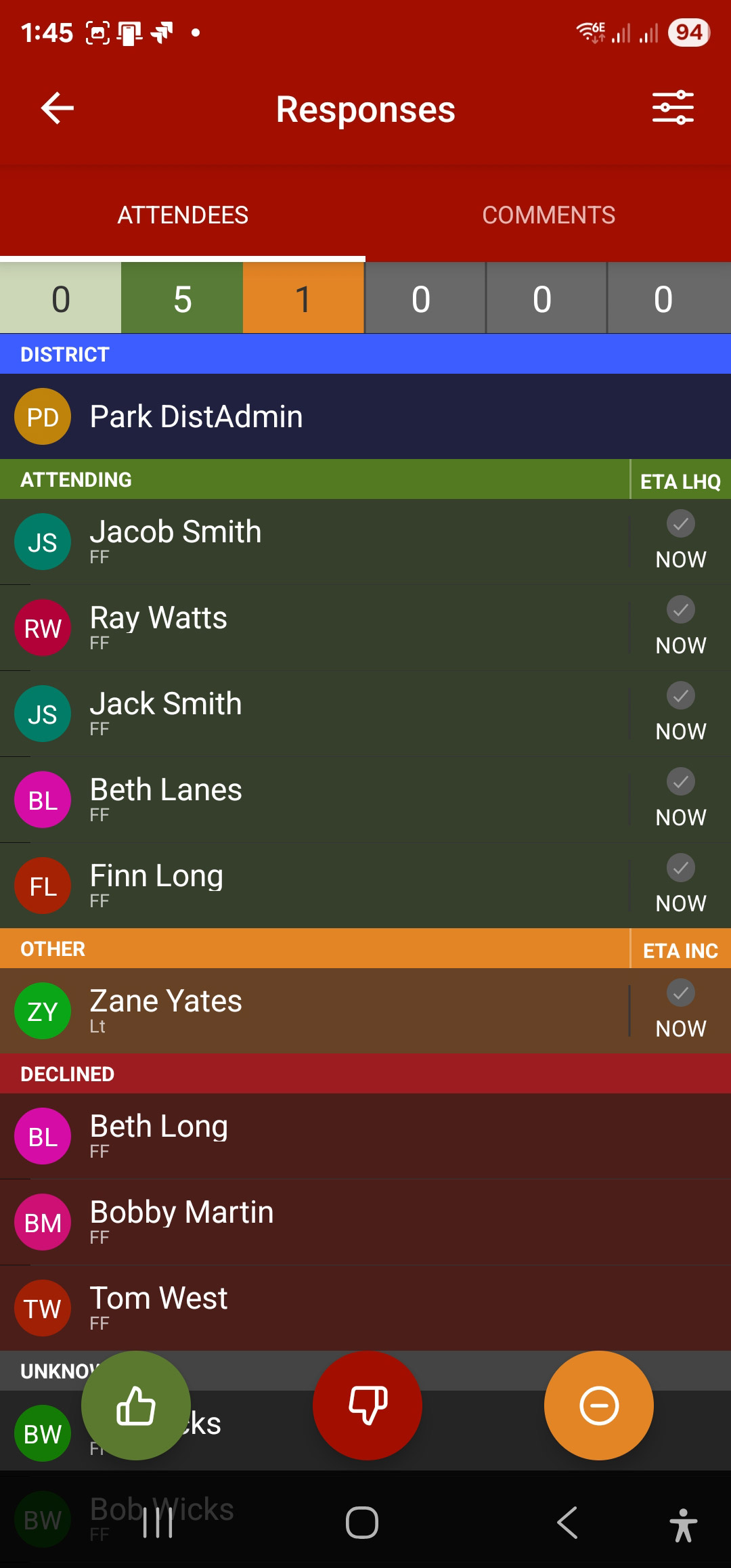Select the Attendees tab

183,215
